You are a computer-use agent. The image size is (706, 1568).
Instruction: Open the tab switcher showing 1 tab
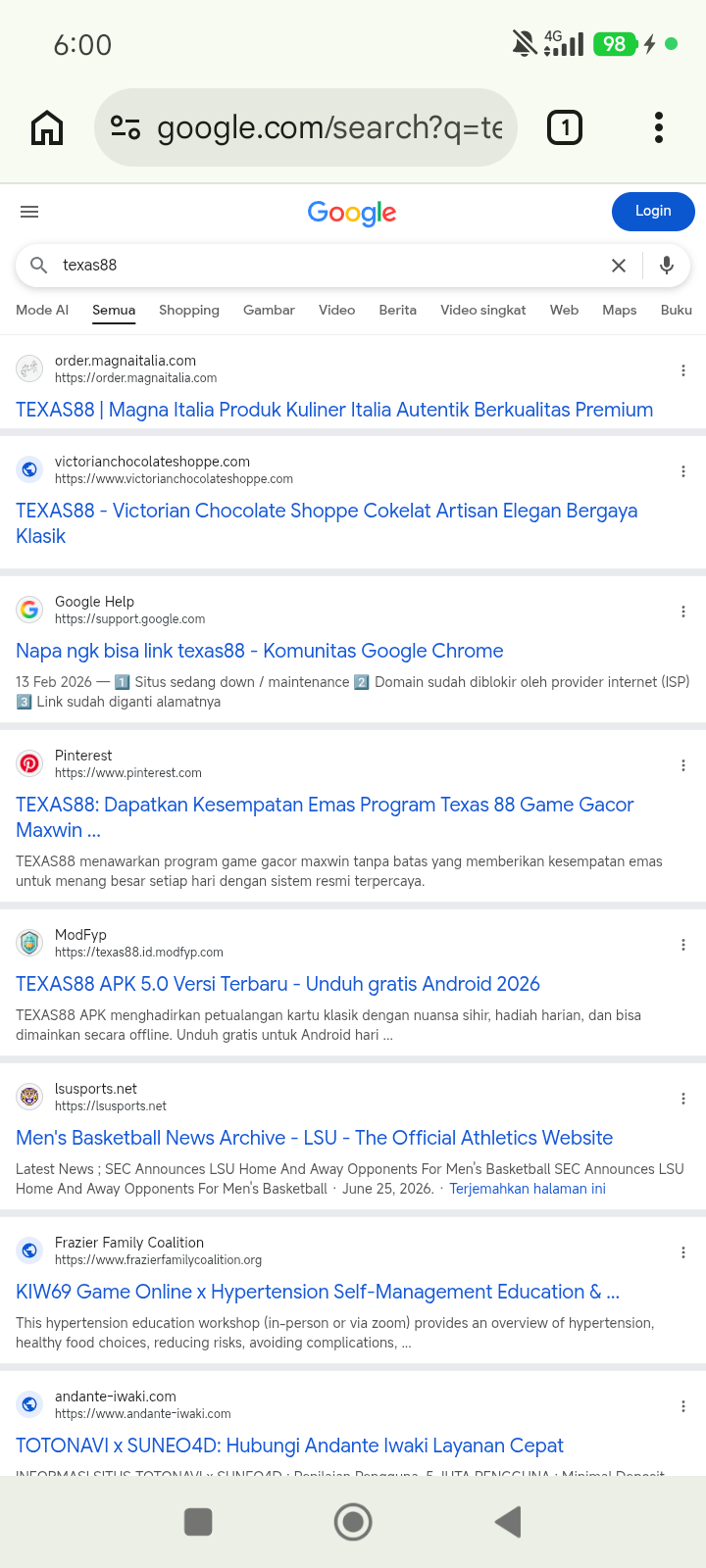pyautogui.click(x=565, y=127)
